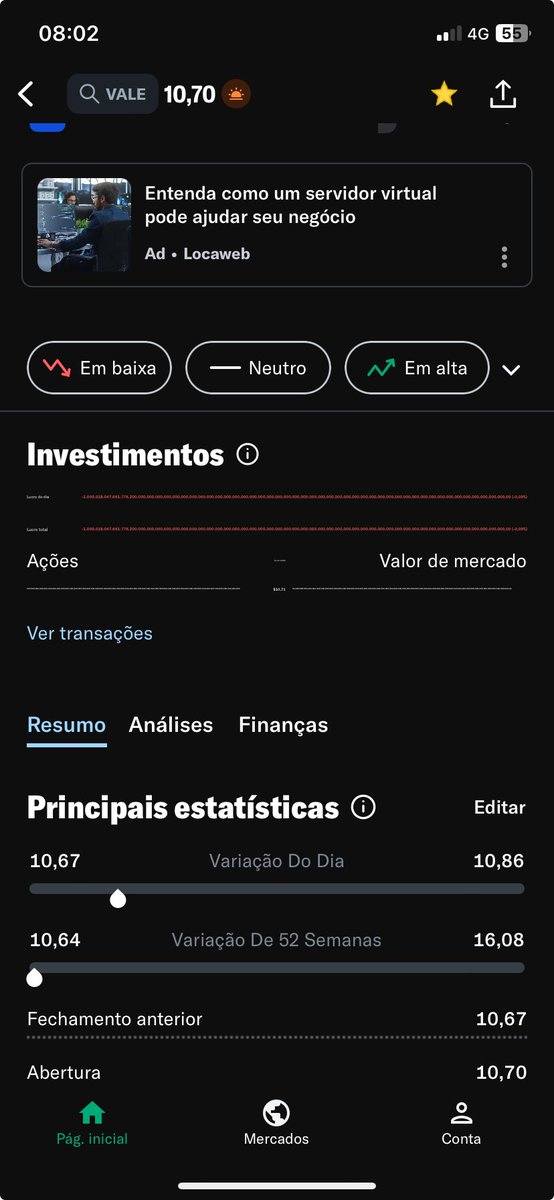Choose the Neutro sentiment chip
The width and height of the screenshot is (554, 1200).
tap(258, 368)
